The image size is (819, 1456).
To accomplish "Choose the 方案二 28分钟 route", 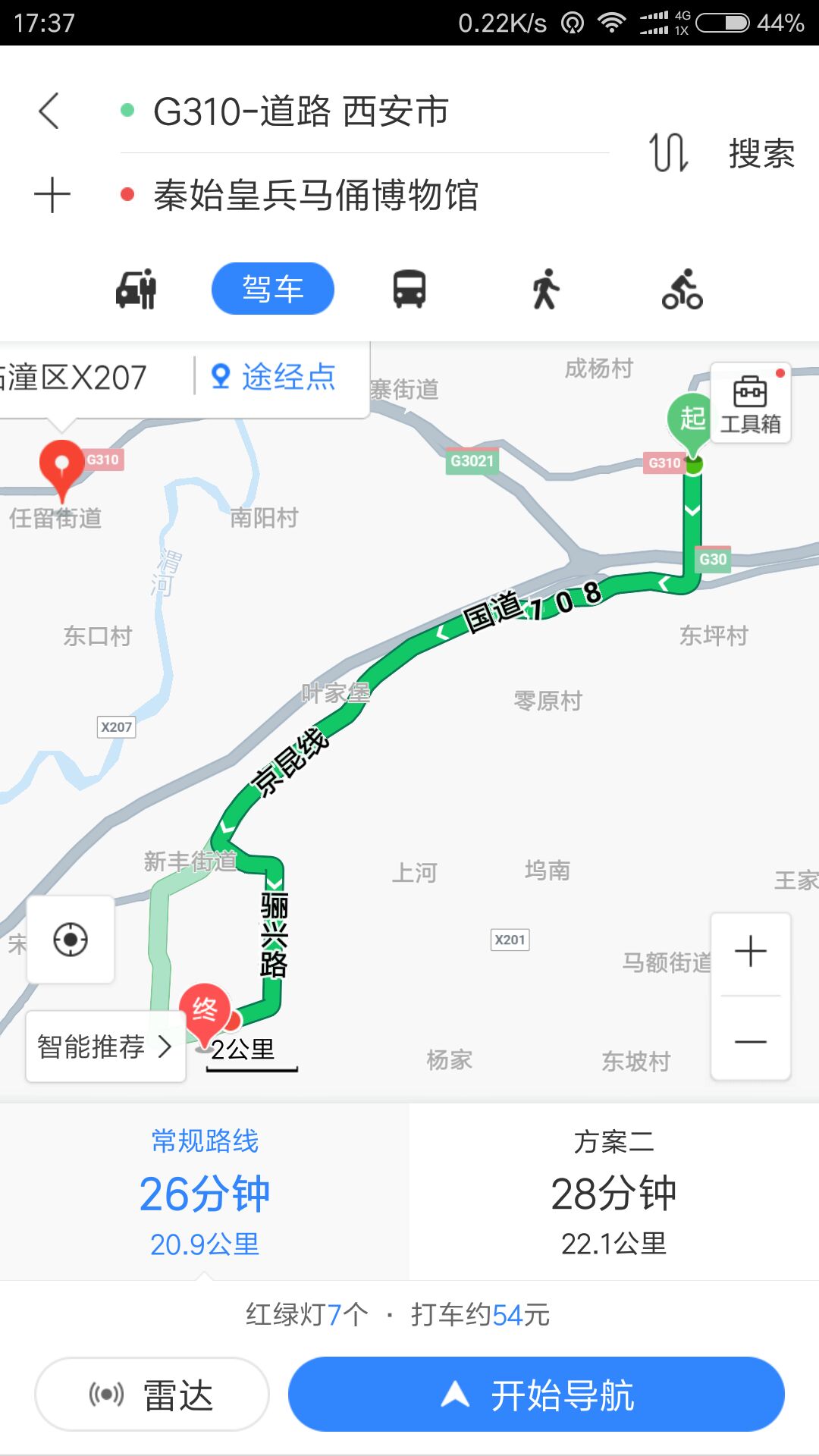I will [x=613, y=1191].
